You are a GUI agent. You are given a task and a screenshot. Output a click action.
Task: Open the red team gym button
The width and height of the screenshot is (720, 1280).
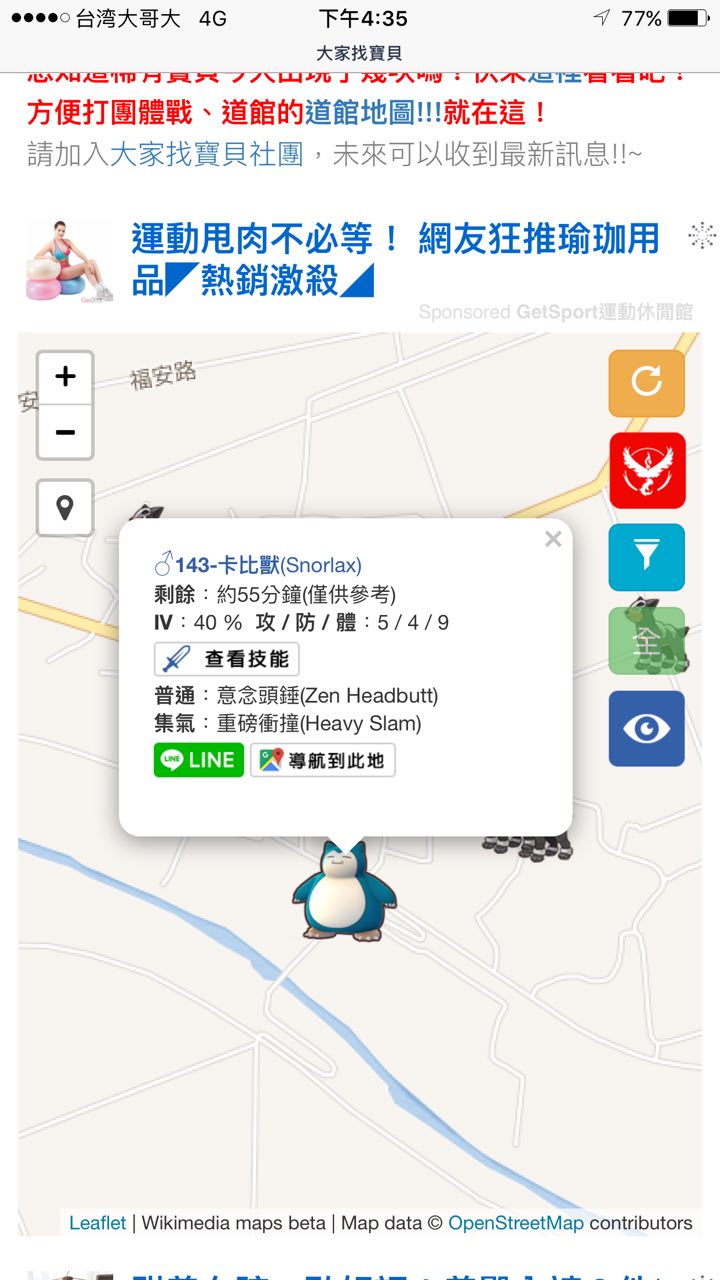click(x=647, y=470)
